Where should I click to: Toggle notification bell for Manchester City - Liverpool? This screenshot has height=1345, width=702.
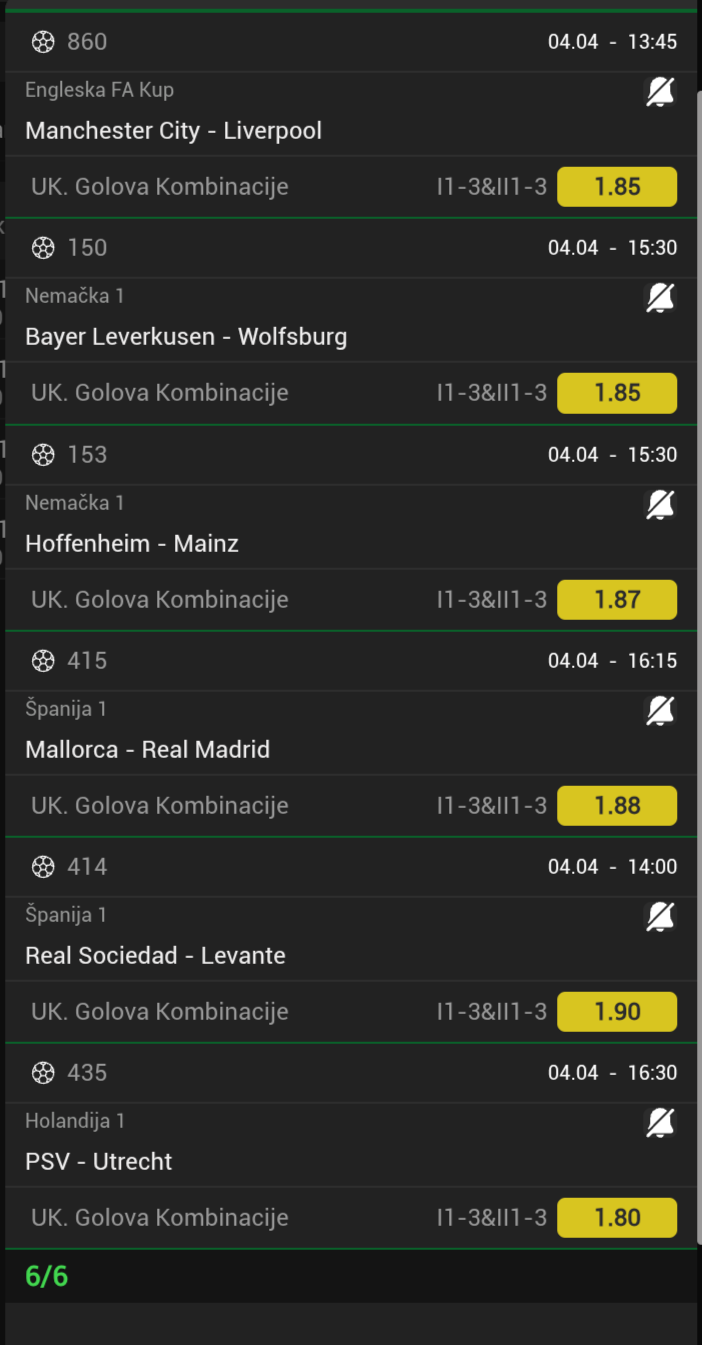pyautogui.click(x=659, y=93)
